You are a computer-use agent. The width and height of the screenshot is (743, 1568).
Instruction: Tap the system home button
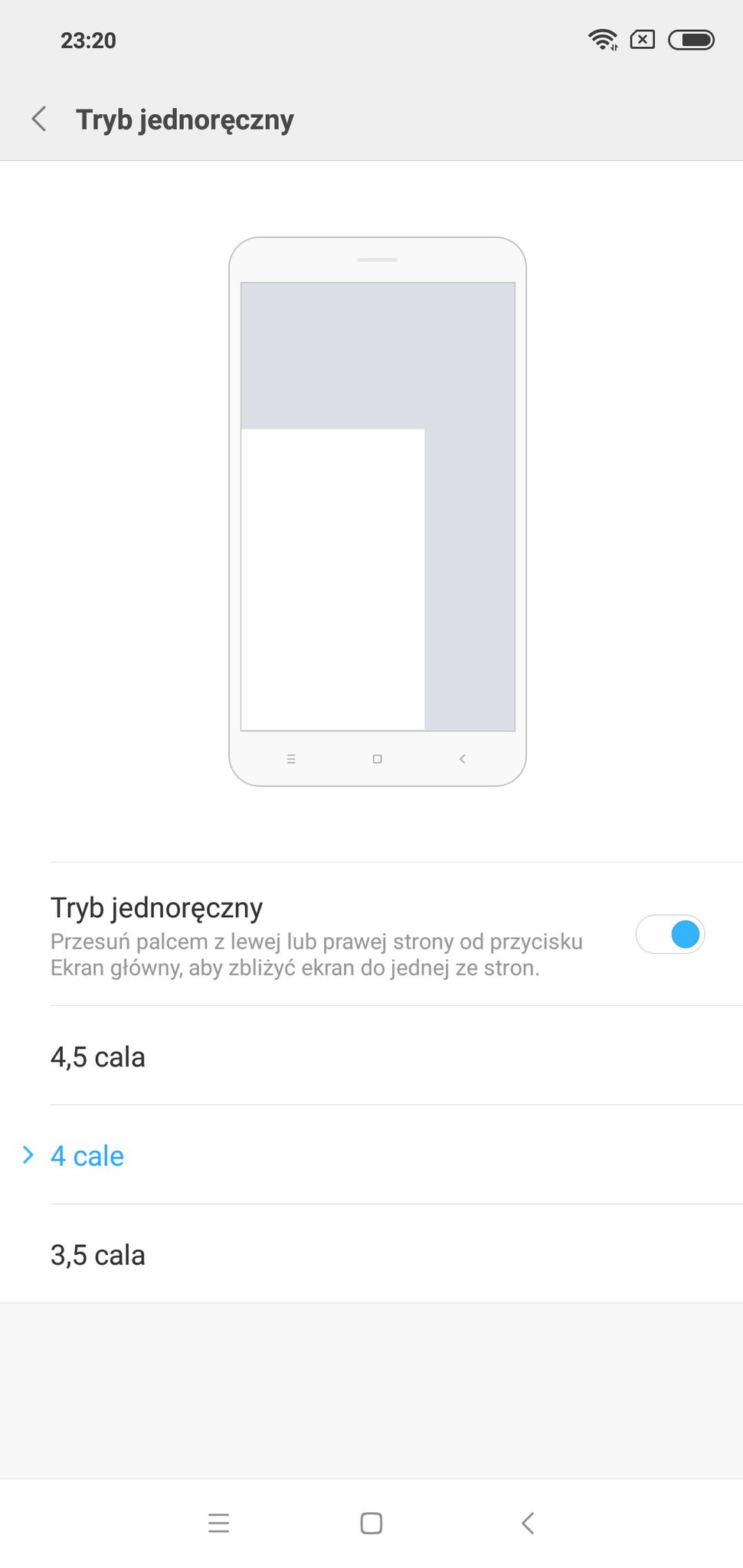[x=371, y=1523]
